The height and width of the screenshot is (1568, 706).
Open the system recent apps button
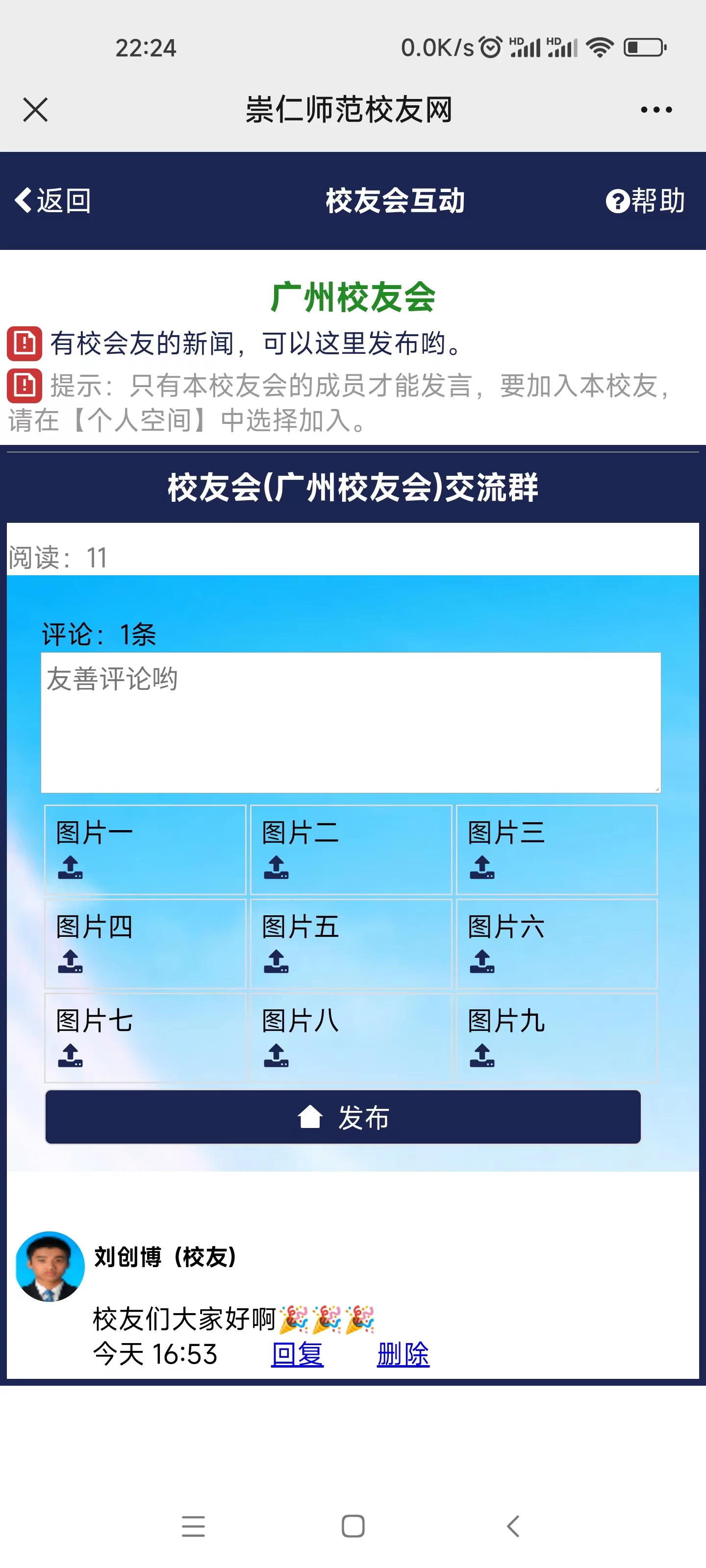pyautogui.click(x=193, y=1526)
